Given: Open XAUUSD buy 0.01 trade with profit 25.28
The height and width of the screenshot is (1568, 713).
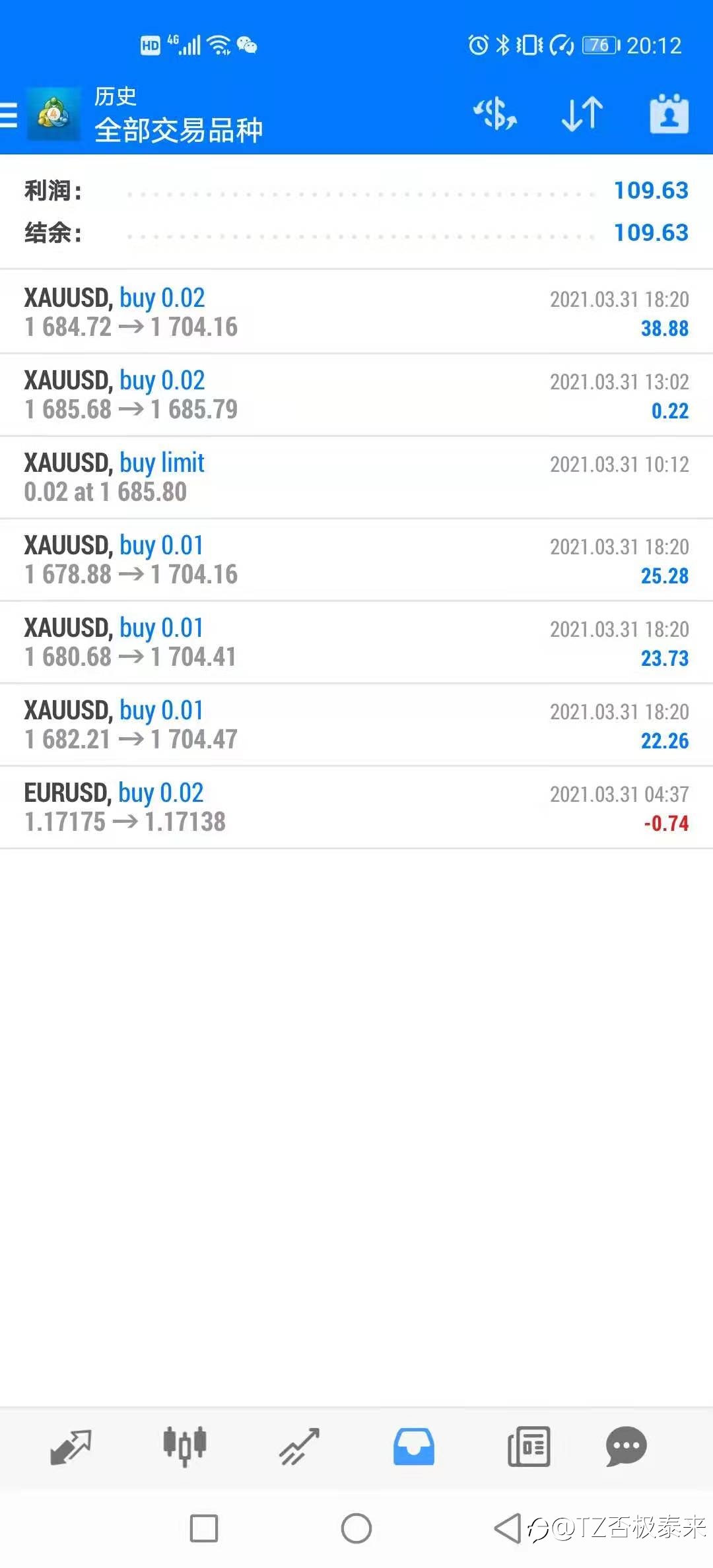Looking at the screenshot, I should pos(356,560).
